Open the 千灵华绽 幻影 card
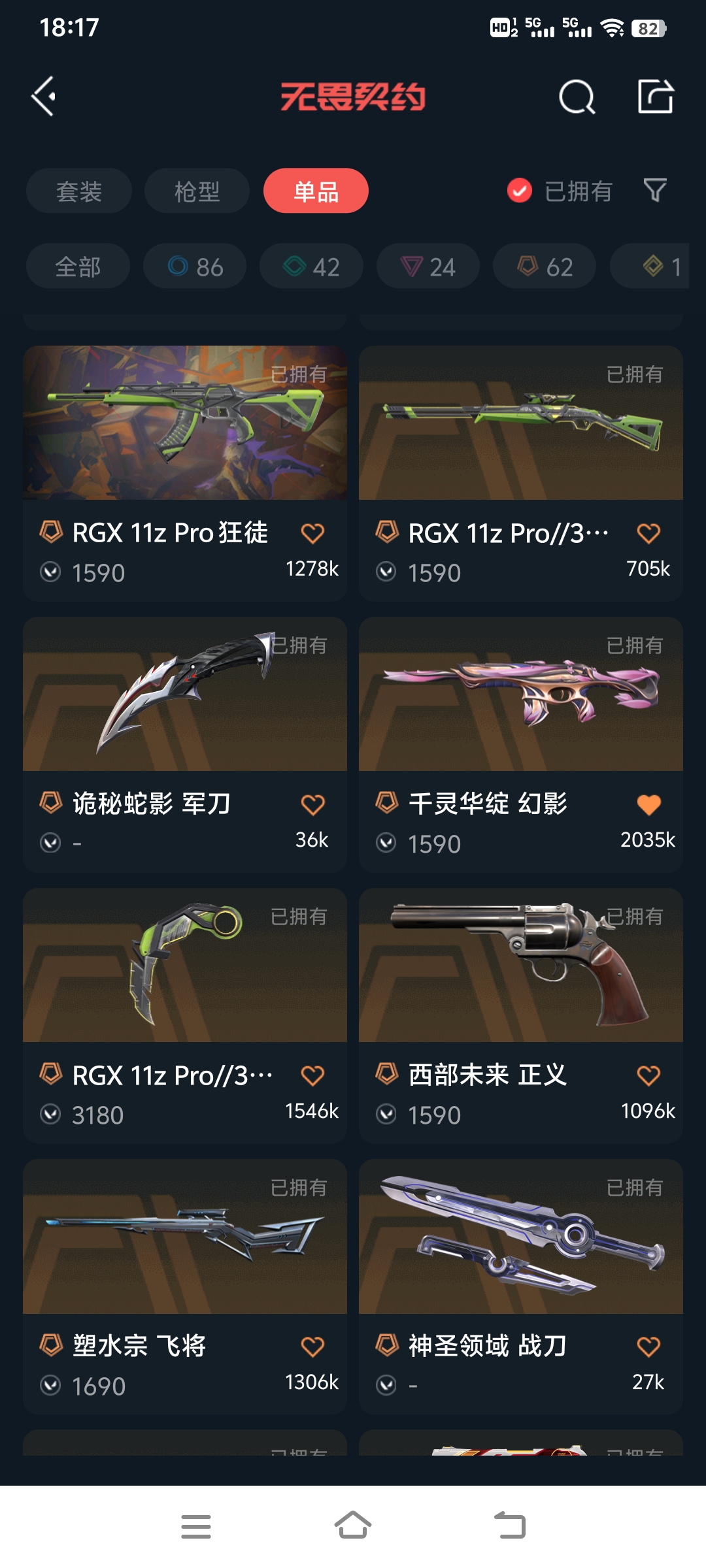 tap(521, 745)
